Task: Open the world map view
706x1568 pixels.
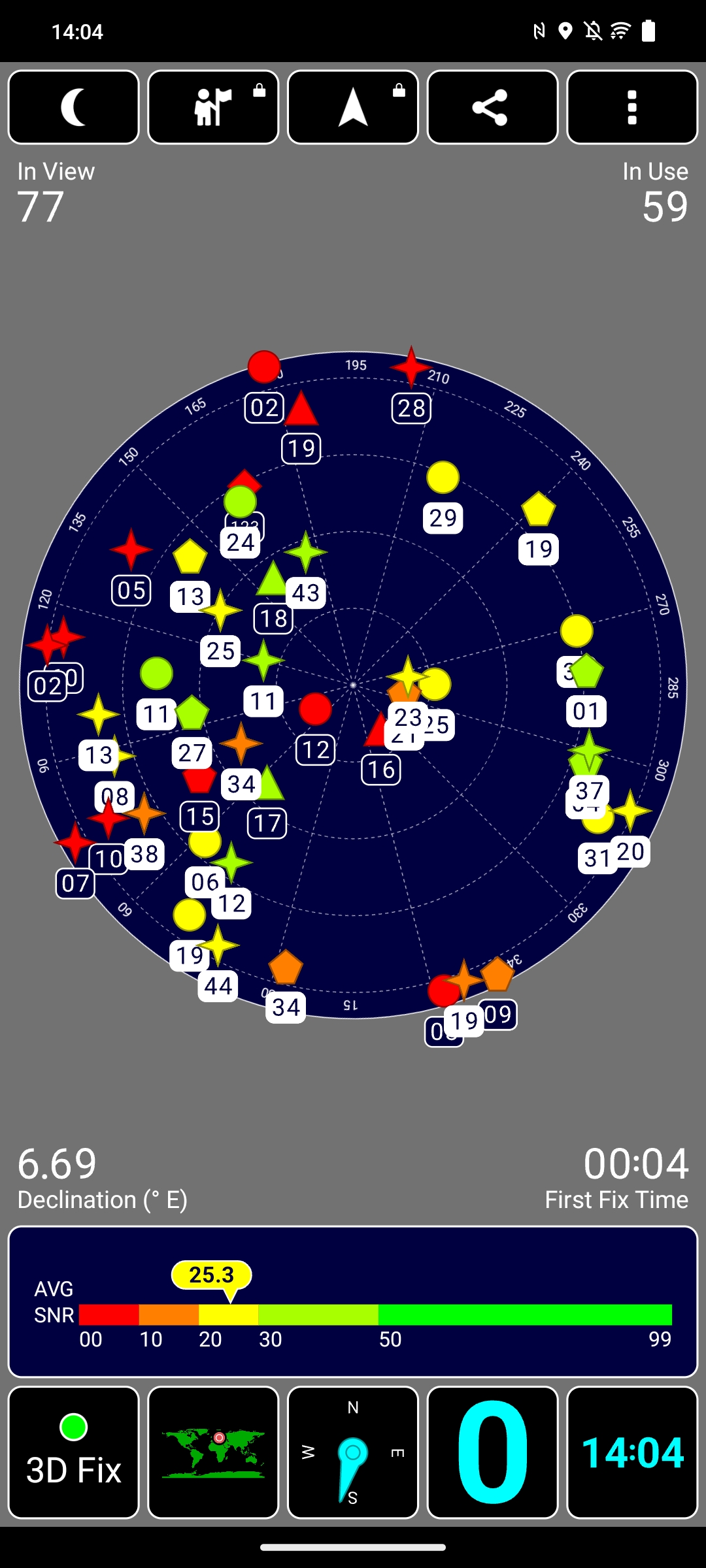Action: (213, 1452)
